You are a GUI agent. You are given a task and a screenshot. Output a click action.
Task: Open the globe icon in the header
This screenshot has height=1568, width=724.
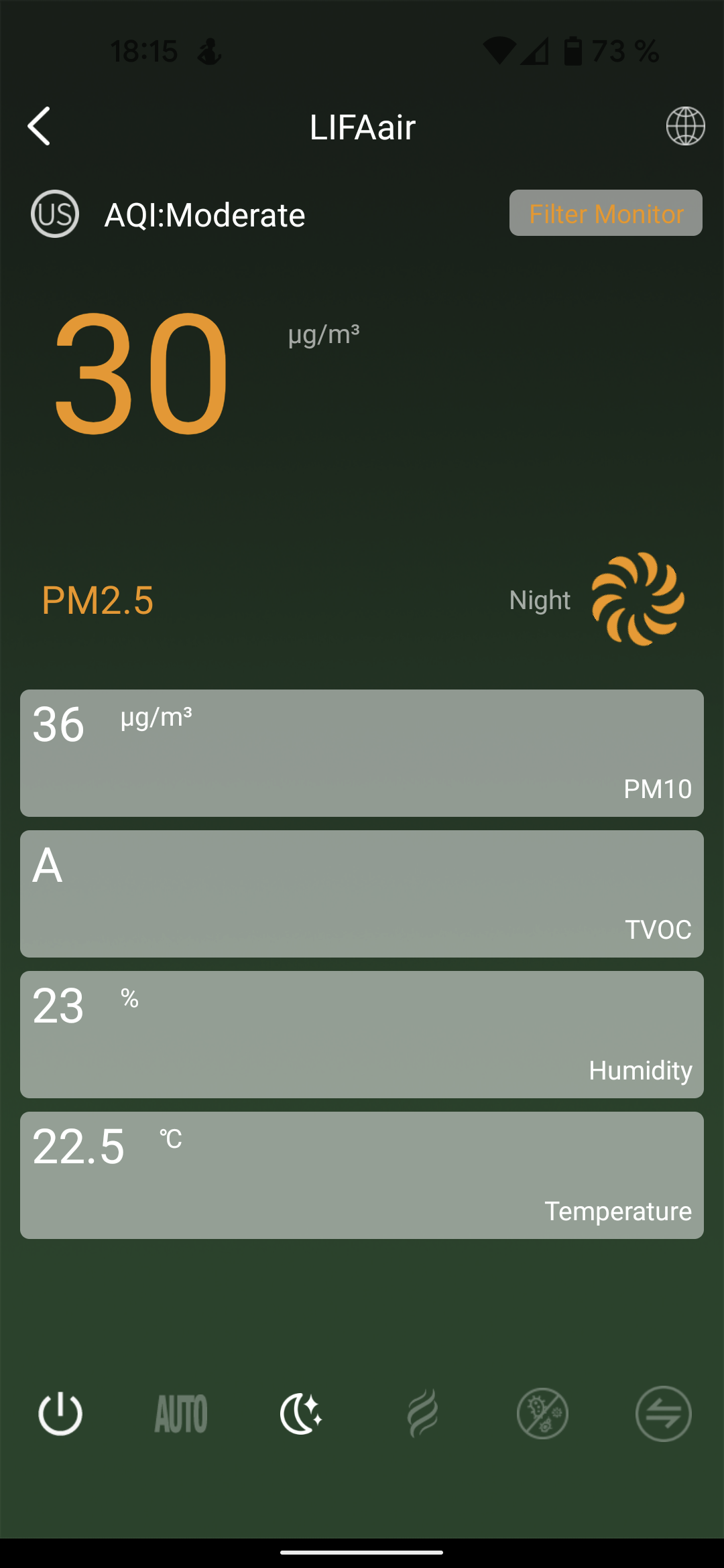click(685, 126)
